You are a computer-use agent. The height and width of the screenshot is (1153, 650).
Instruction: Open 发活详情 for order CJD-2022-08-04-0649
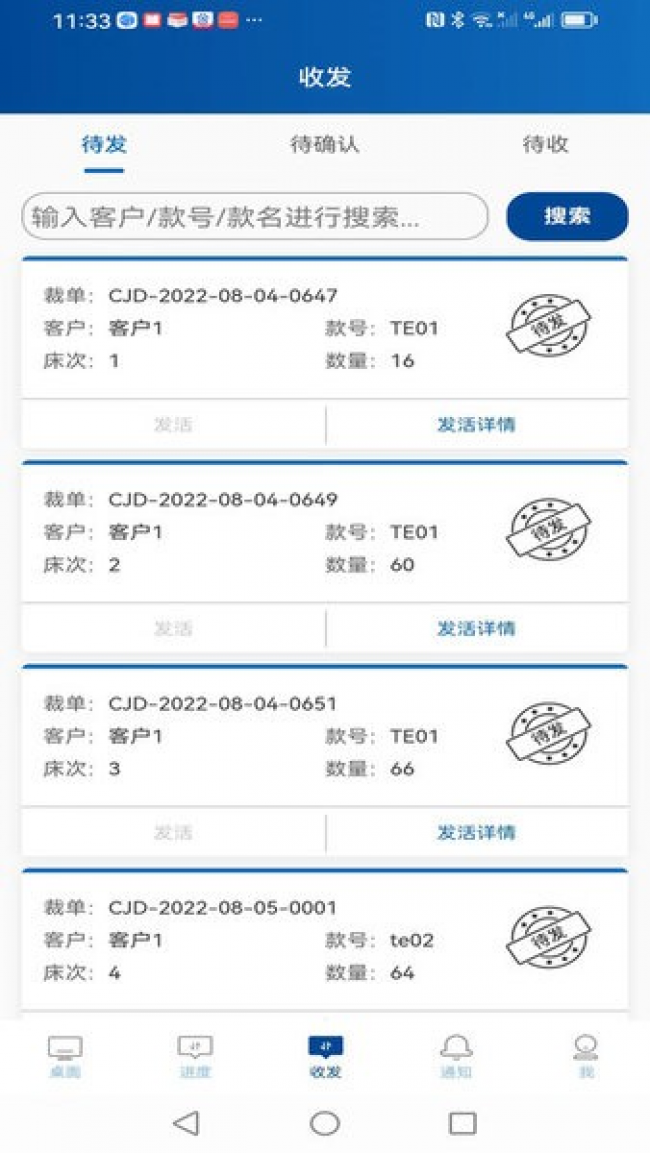[x=476, y=629]
